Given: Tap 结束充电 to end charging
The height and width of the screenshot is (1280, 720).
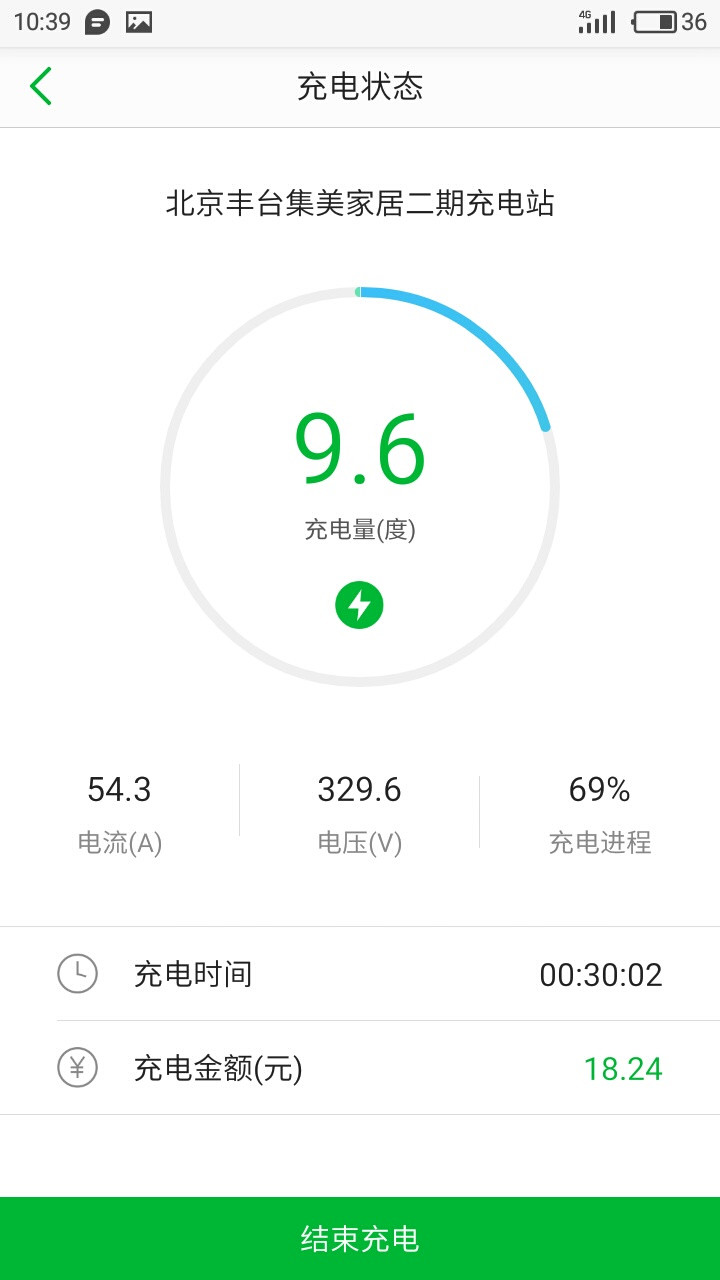Looking at the screenshot, I should click(360, 1238).
